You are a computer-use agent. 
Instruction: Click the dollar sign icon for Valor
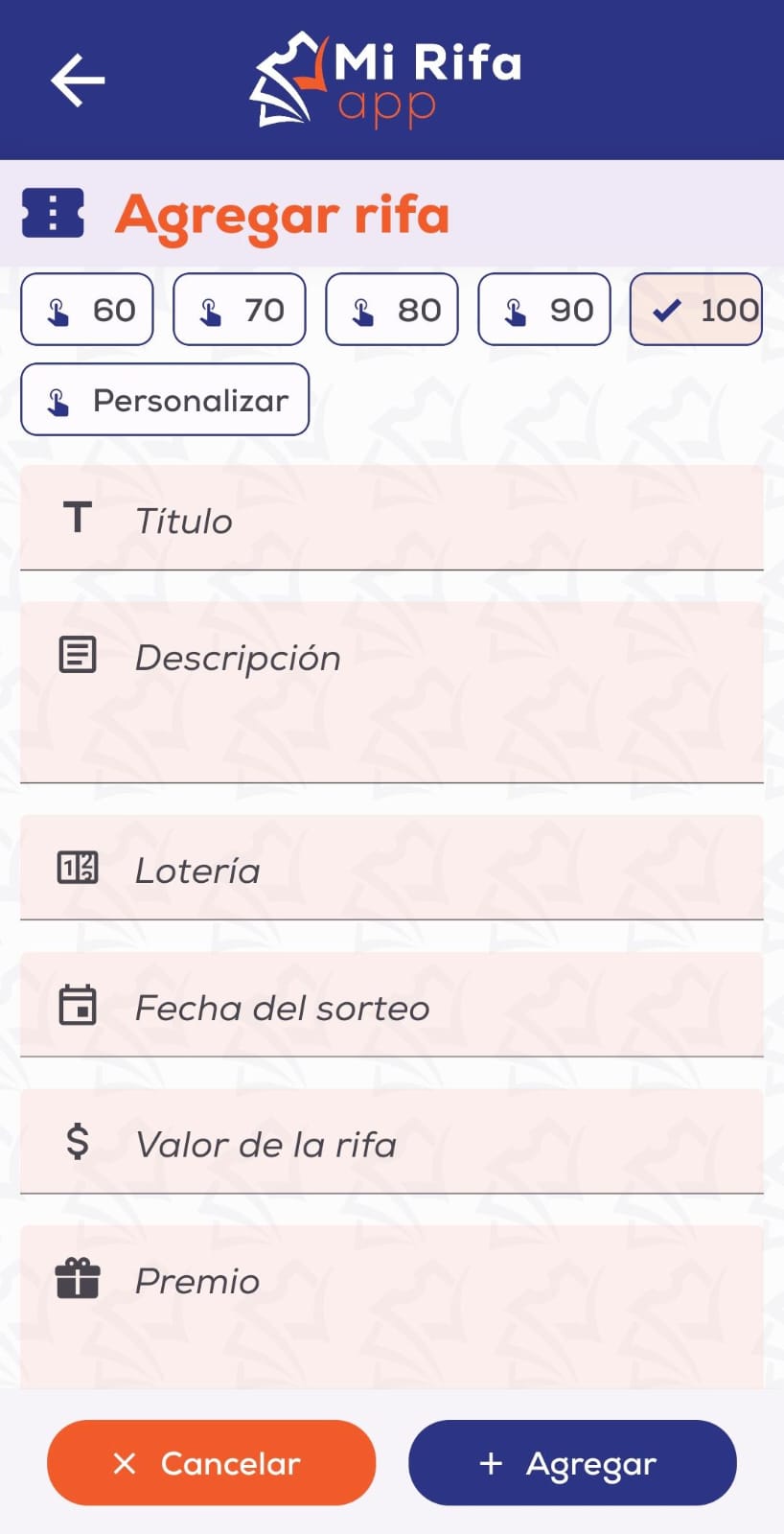click(77, 1142)
